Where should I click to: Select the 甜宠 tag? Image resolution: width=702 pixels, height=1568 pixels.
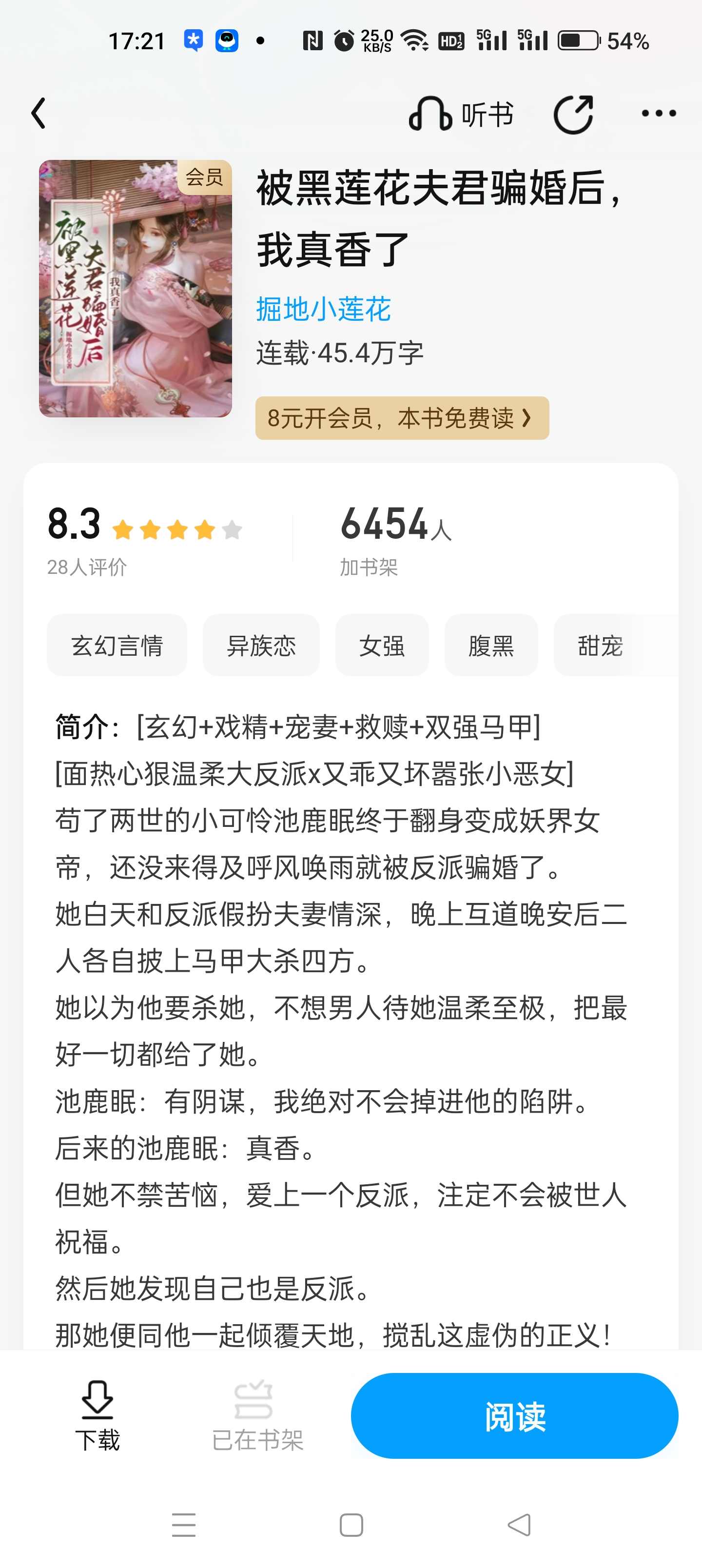600,645
